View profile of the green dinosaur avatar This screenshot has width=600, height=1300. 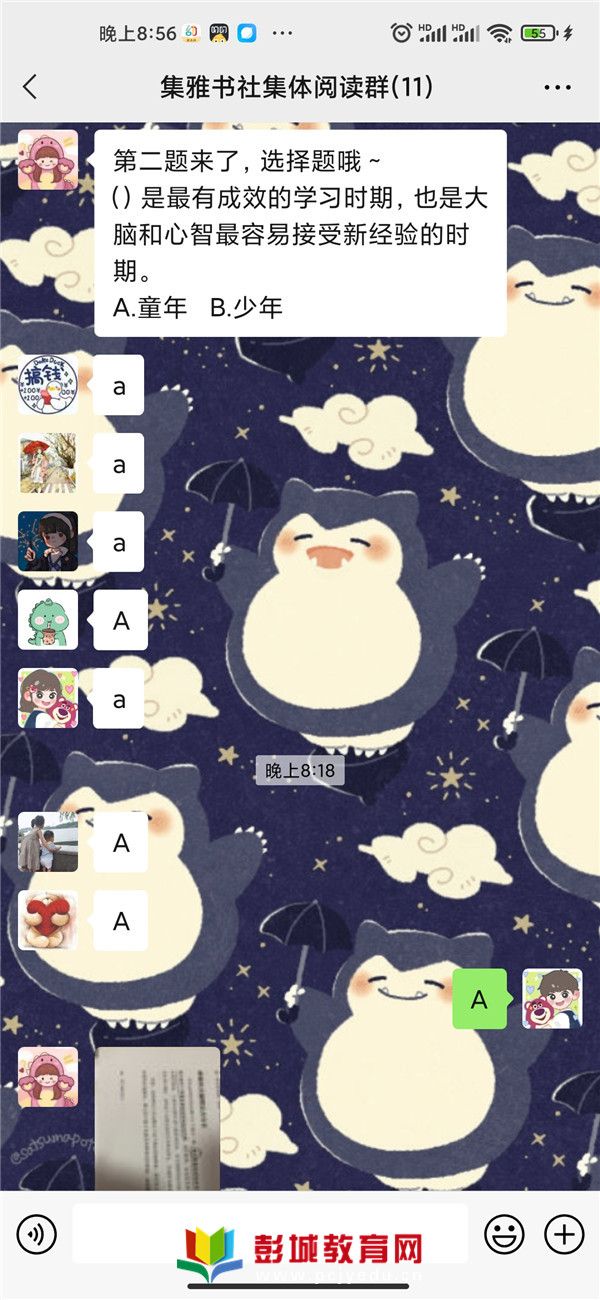[x=48, y=620]
